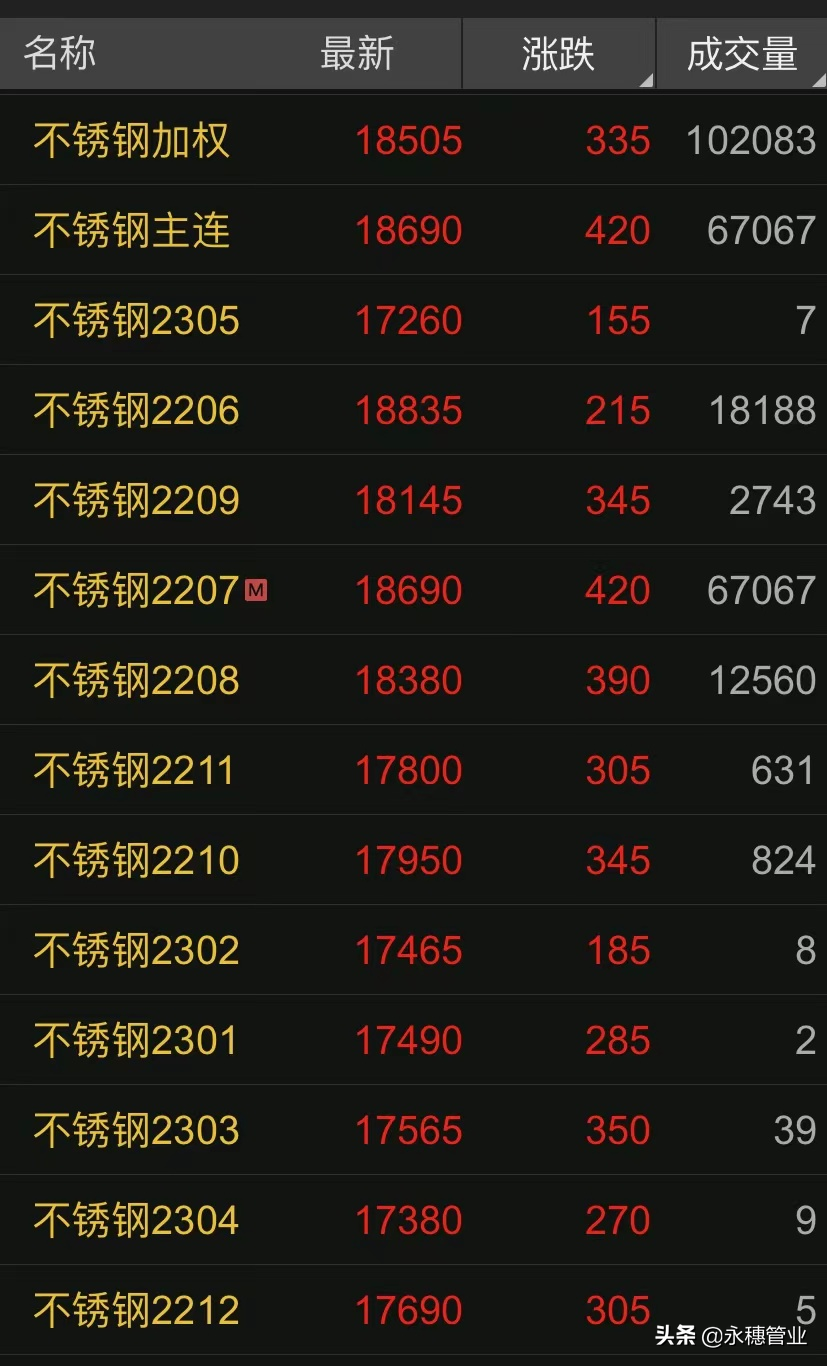Sort the list by 涨跌 column
This screenshot has height=1366, width=827.
click(x=558, y=54)
